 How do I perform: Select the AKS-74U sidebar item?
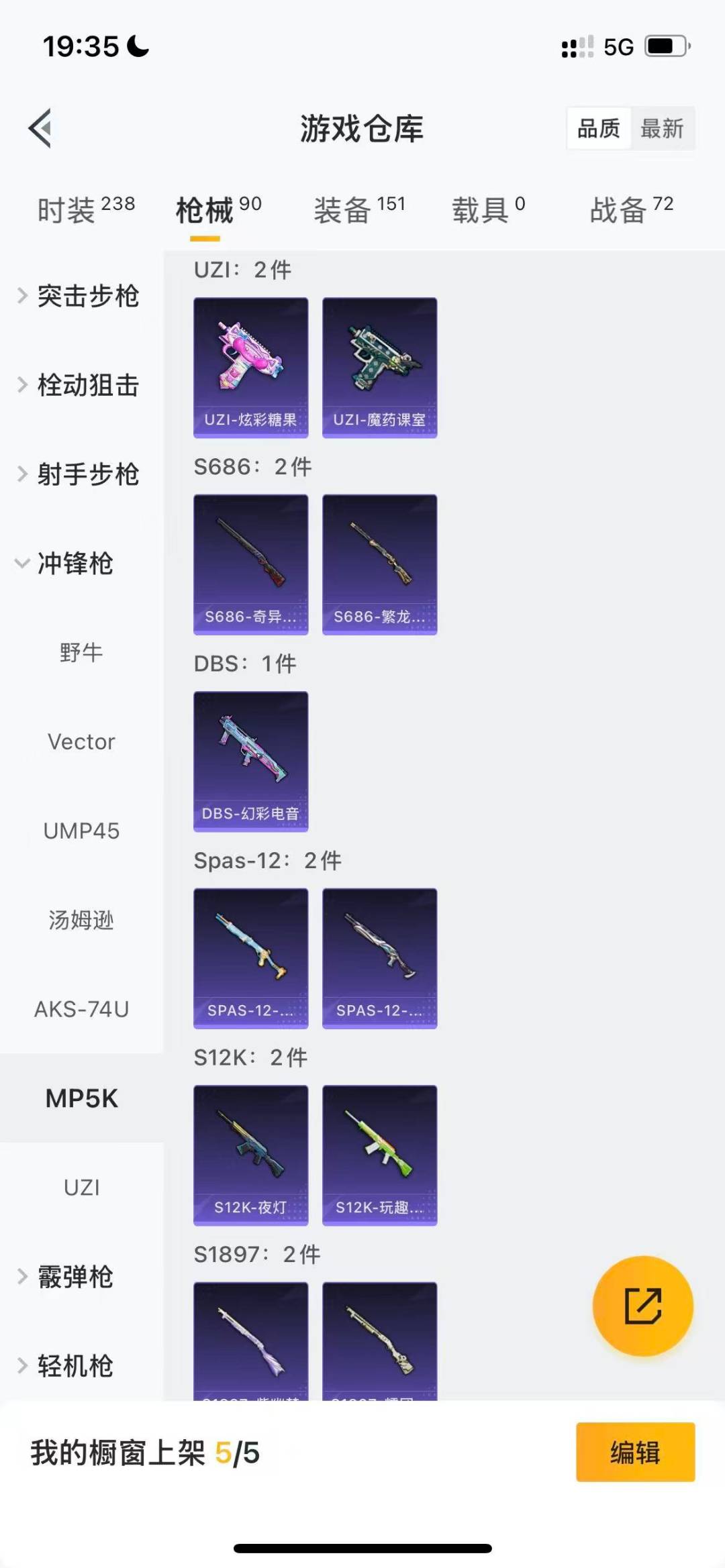pyautogui.click(x=82, y=1009)
